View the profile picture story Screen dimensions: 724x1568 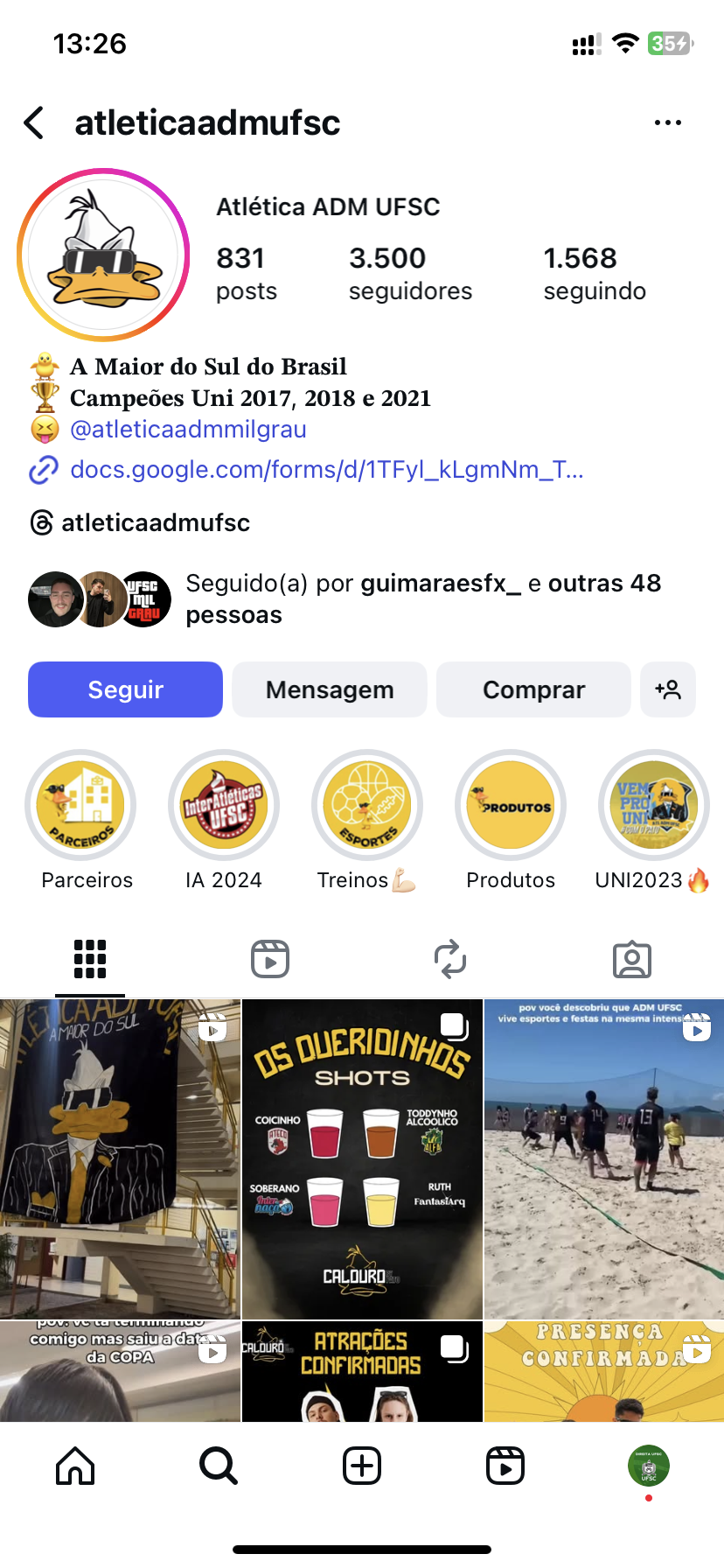click(x=103, y=255)
